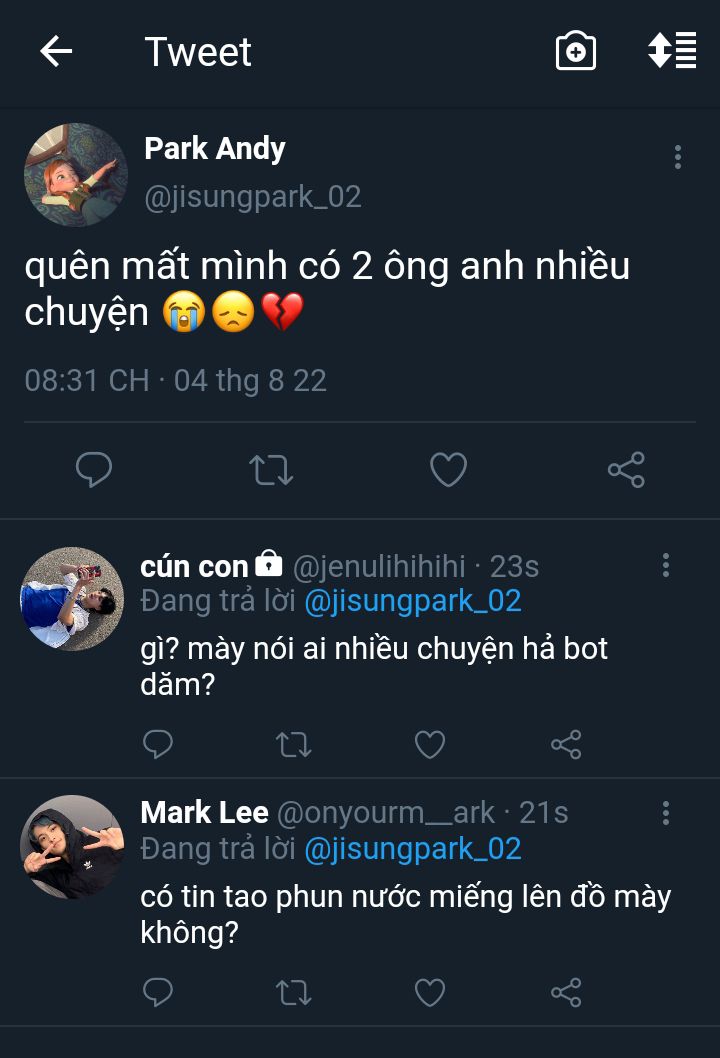Go back using the arrow icon
The width and height of the screenshot is (720, 1058).
pos(56,52)
